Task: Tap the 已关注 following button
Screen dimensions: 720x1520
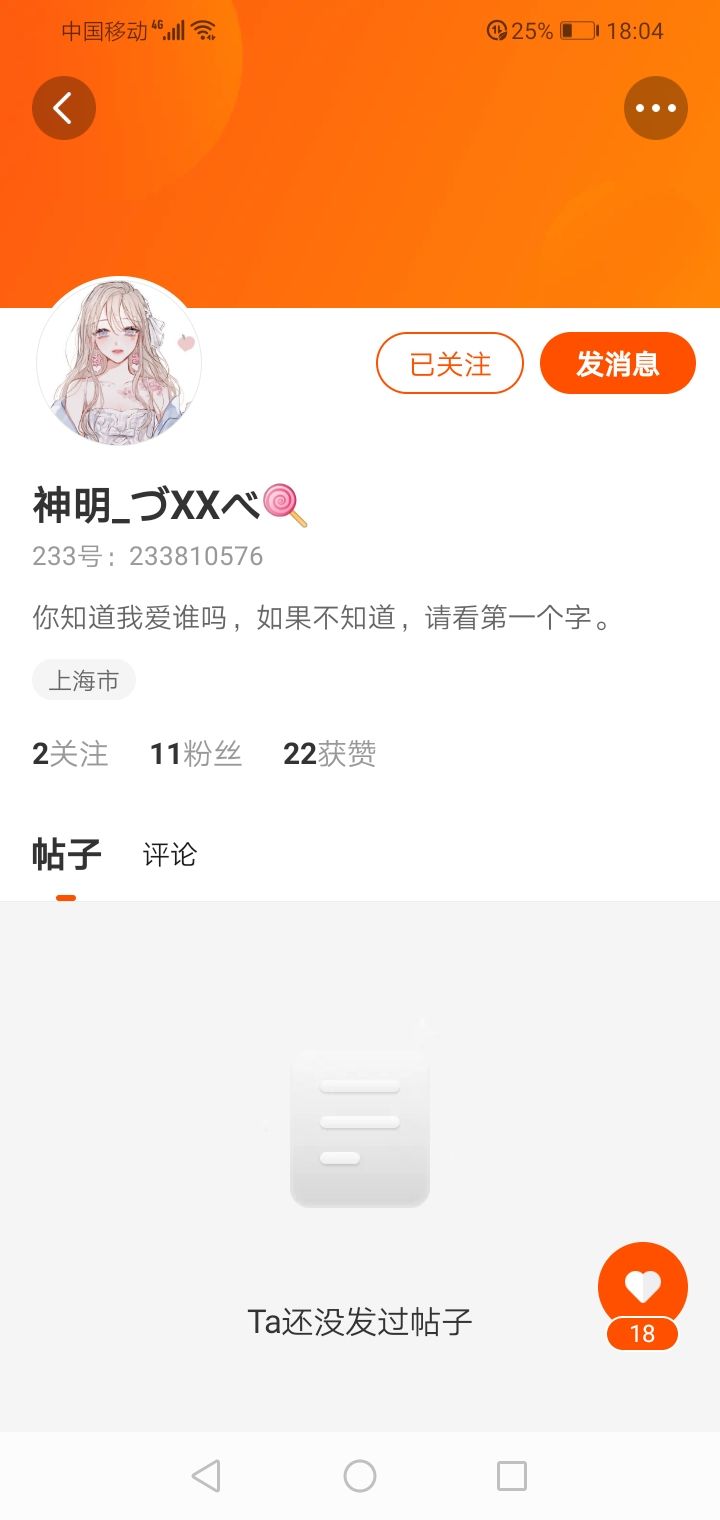Action: [450, 363]
